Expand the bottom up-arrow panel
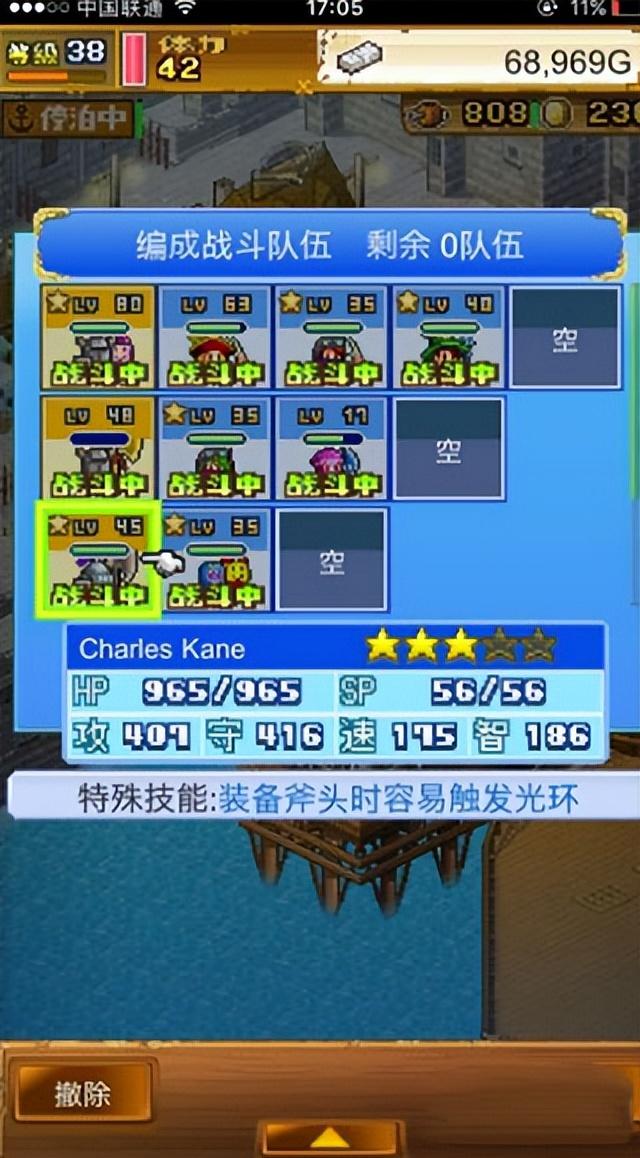Screen dimensions: 640x1158 [330, 1137]
